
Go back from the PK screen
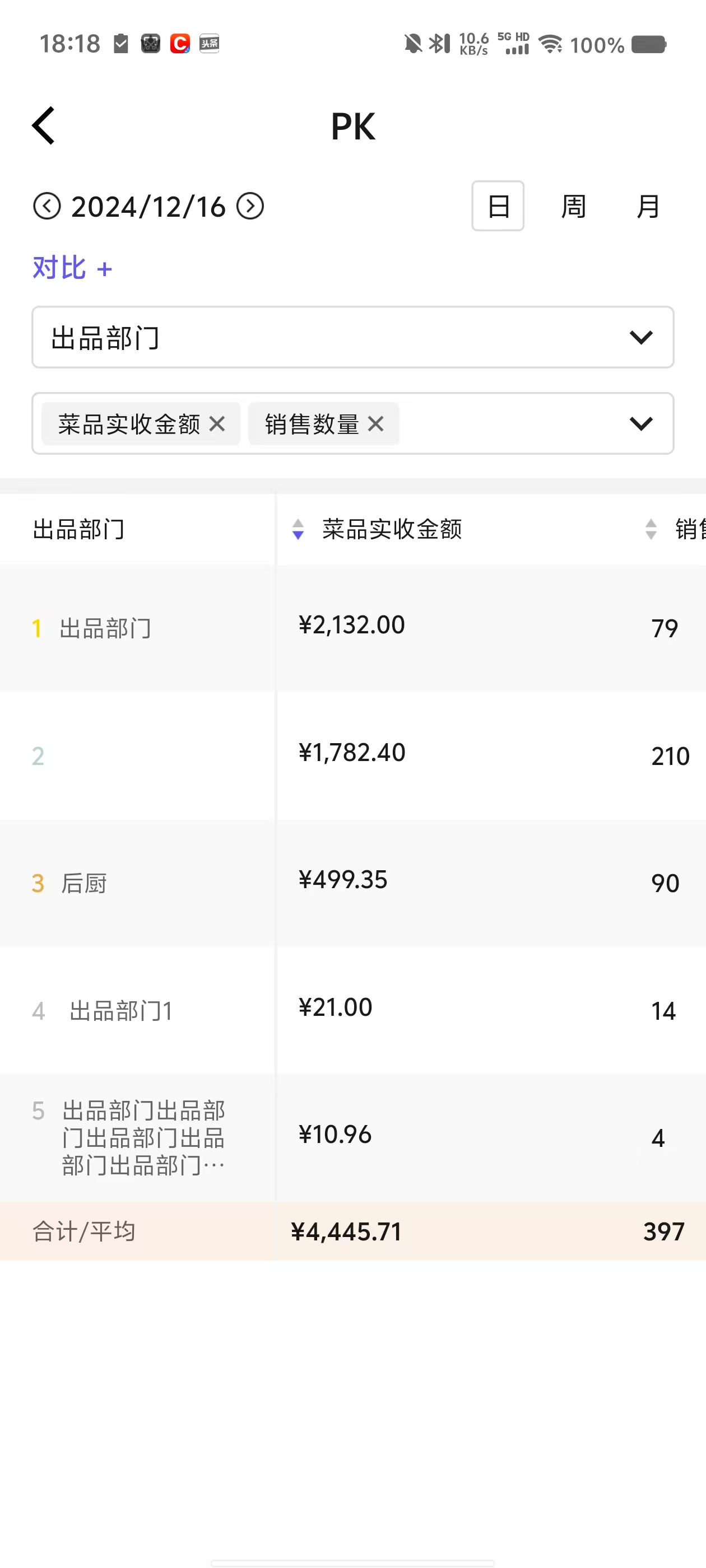pyautogui.click(x=44, y=125)
